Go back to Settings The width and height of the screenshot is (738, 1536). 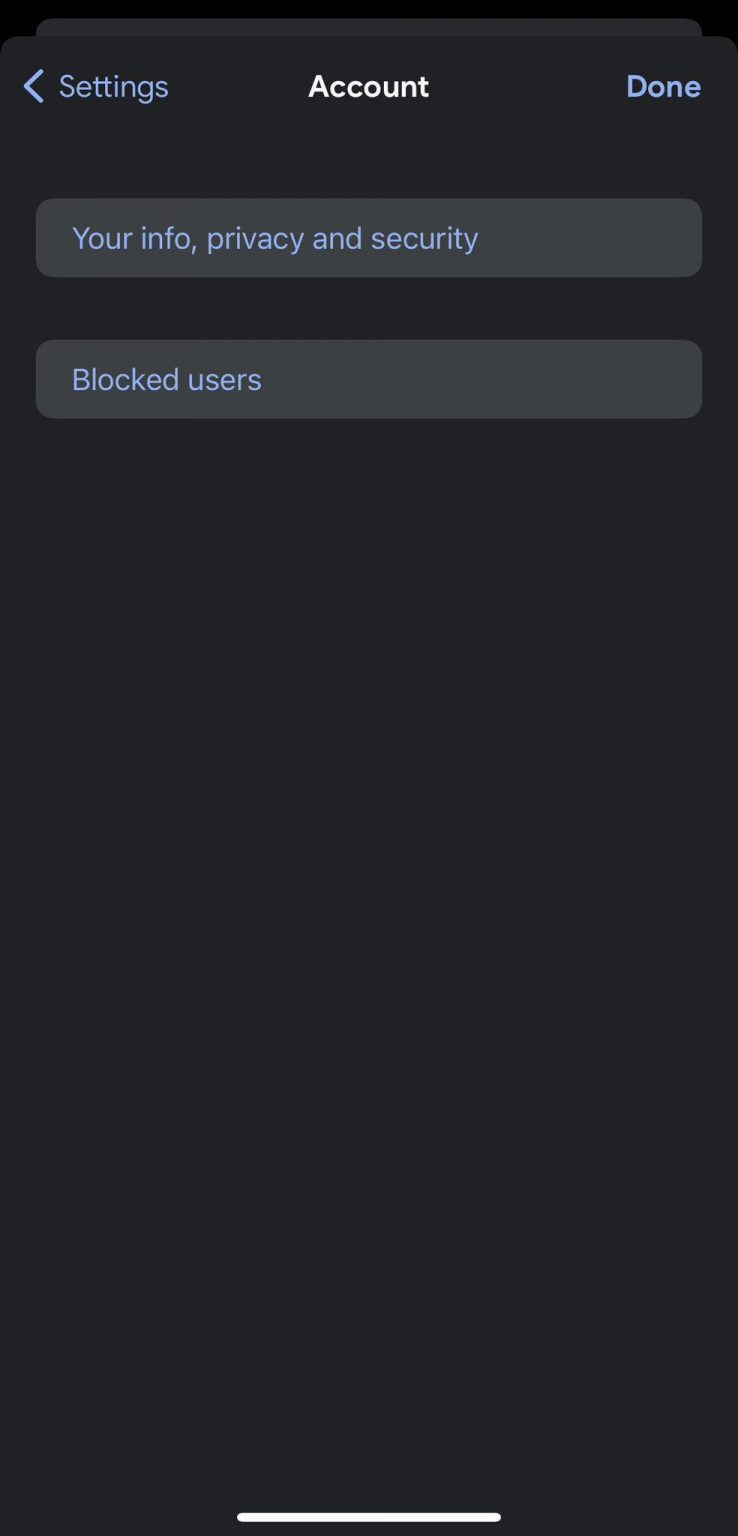95,87
